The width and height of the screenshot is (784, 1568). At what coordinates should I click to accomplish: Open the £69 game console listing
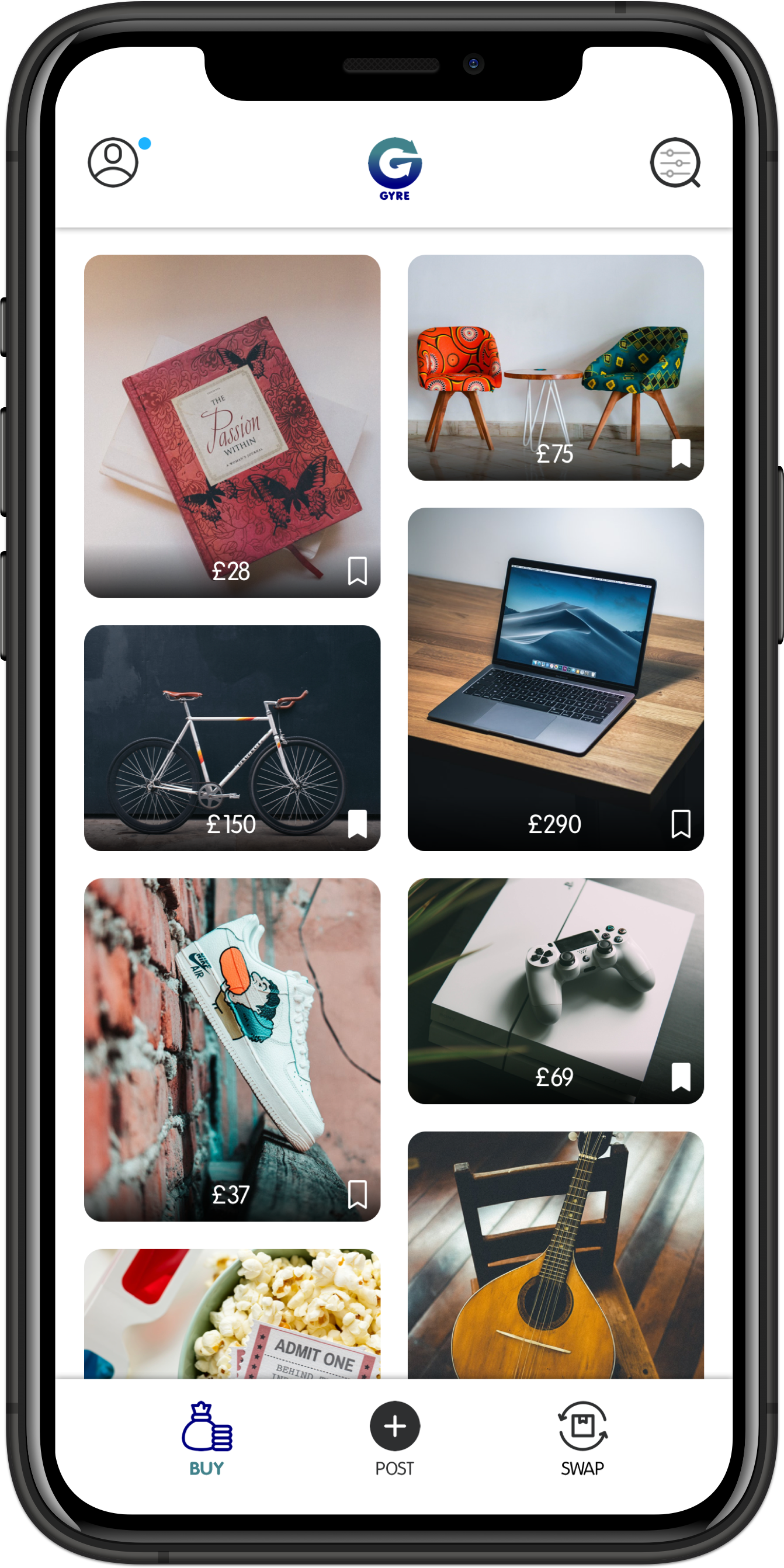pyautogui.click(x=555, y=980)
